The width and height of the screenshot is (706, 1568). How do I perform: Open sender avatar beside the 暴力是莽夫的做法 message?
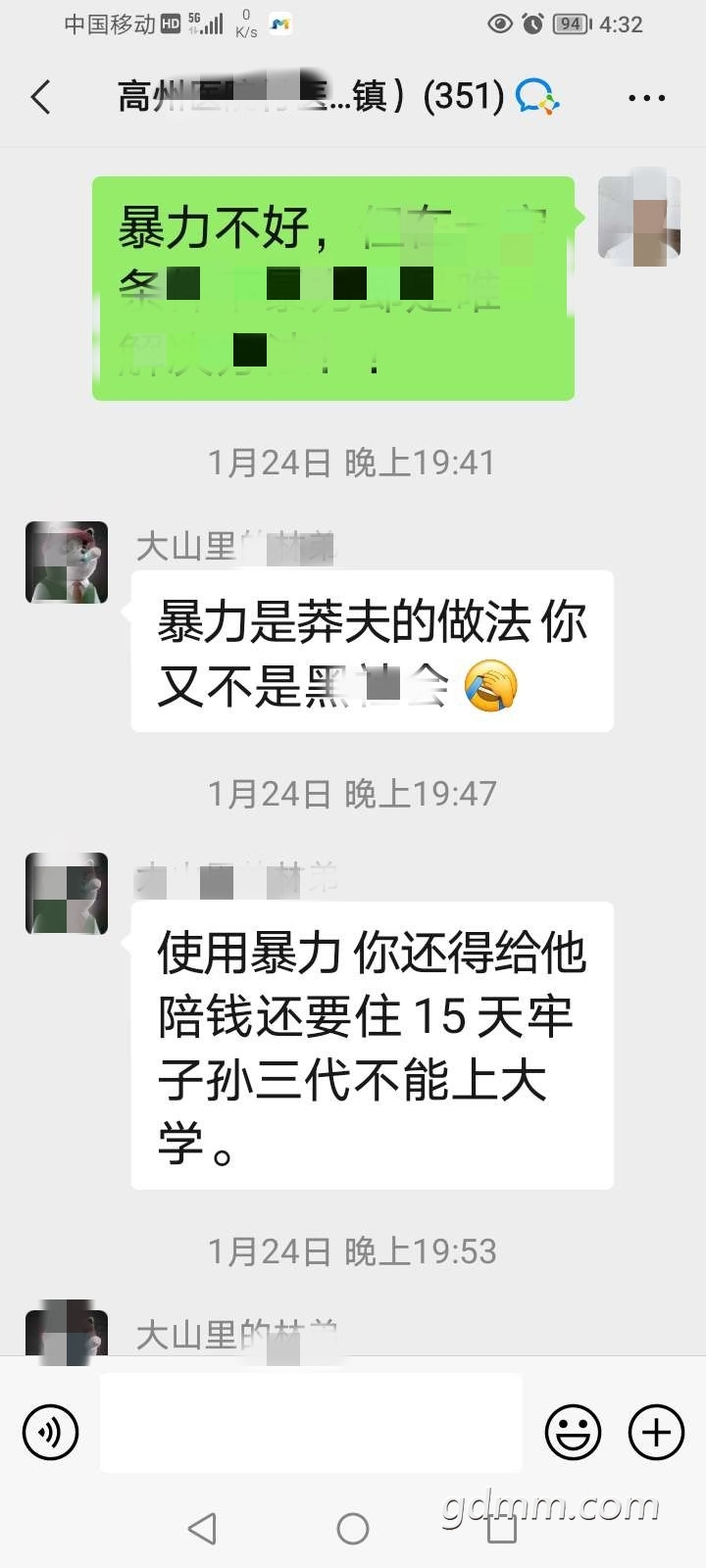click(x=67, y=562)
